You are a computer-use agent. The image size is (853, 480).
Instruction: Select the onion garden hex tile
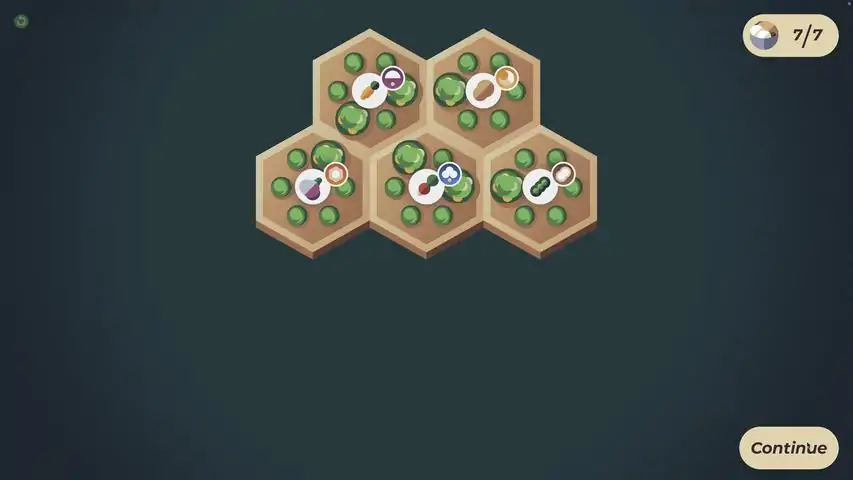312,187
